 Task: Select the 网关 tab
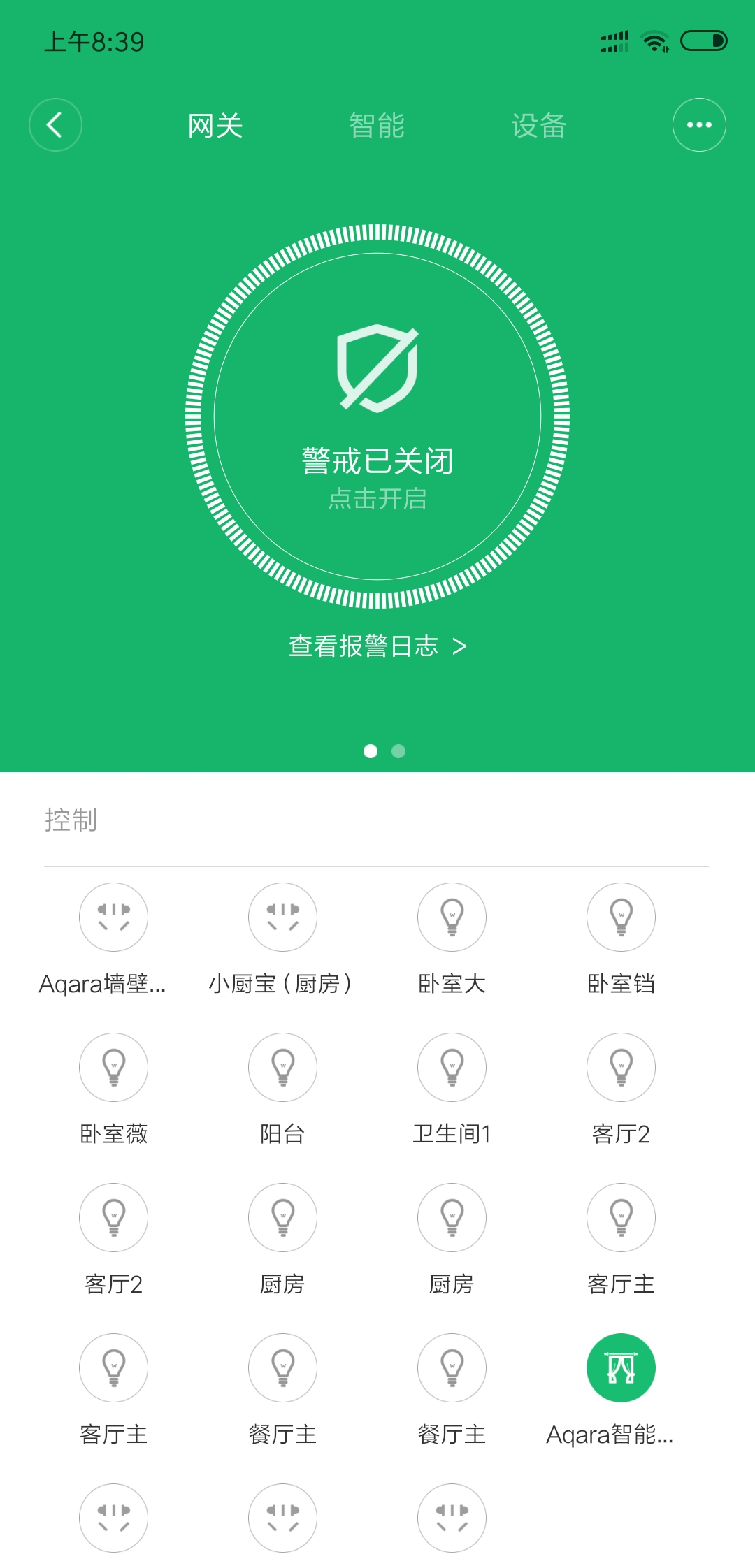tap(215, 126)
